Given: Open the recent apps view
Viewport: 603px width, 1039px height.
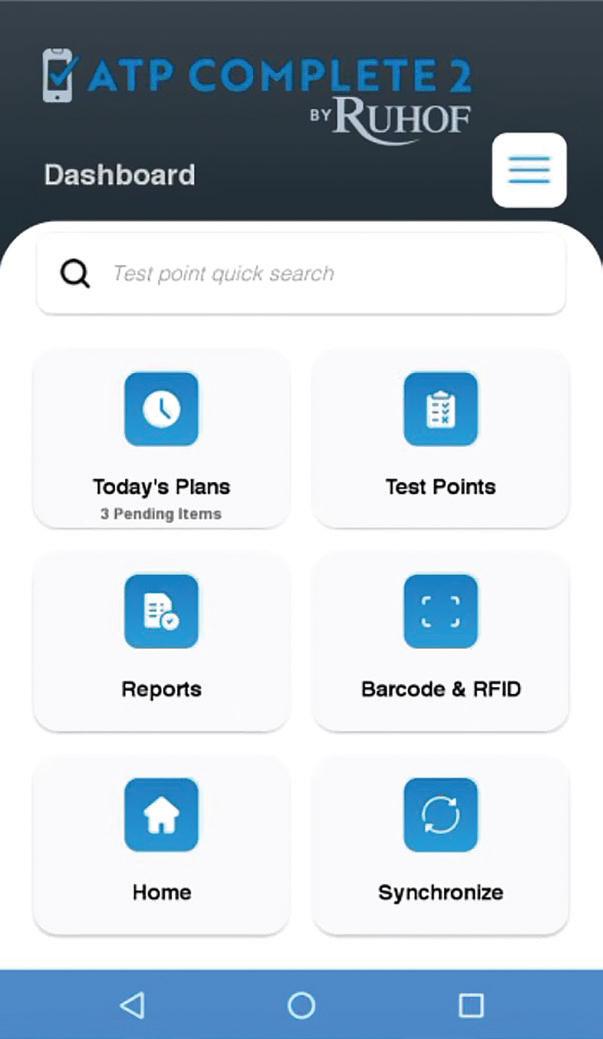Looking at the screenshot, I should [x=471, y=1005].
